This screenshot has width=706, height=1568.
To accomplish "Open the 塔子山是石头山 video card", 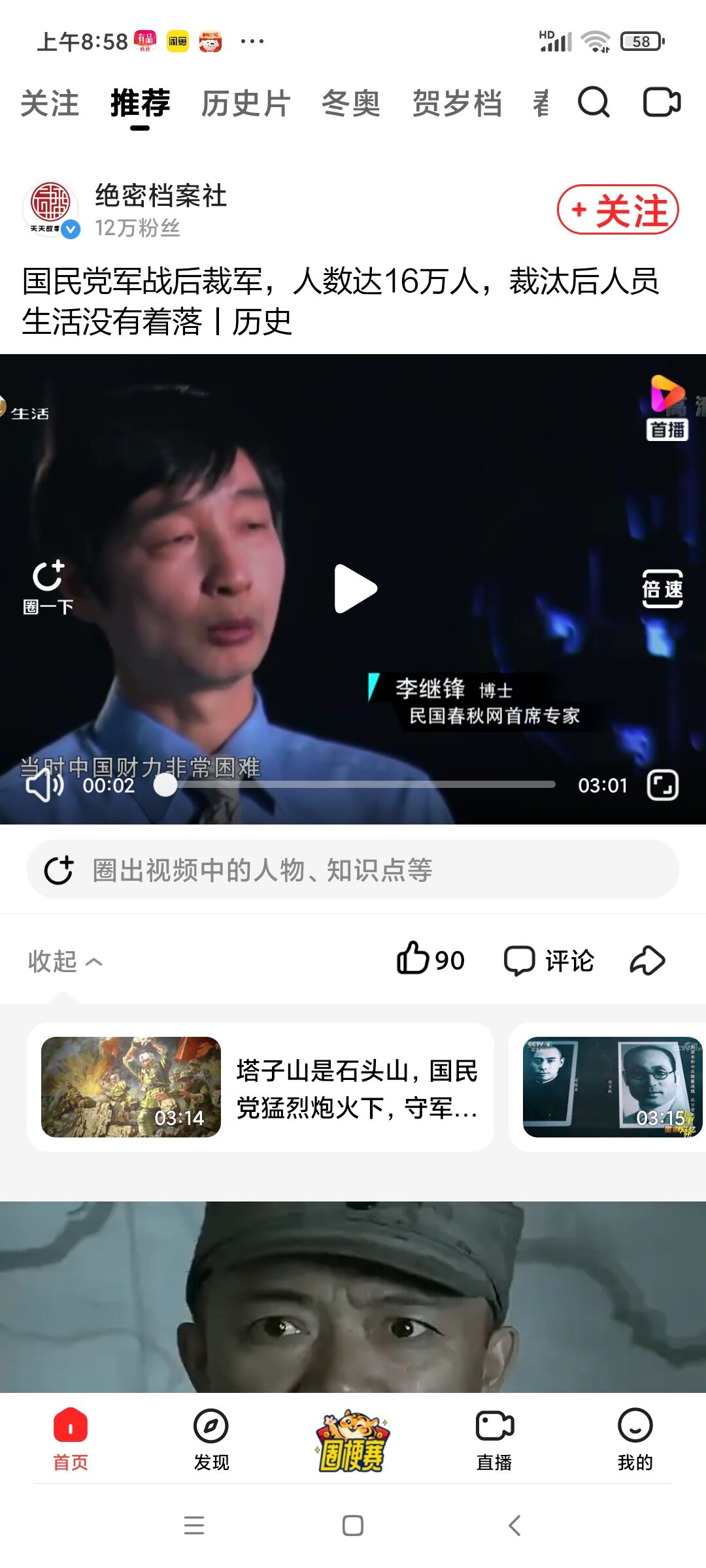I will (x=260, y=1087).
